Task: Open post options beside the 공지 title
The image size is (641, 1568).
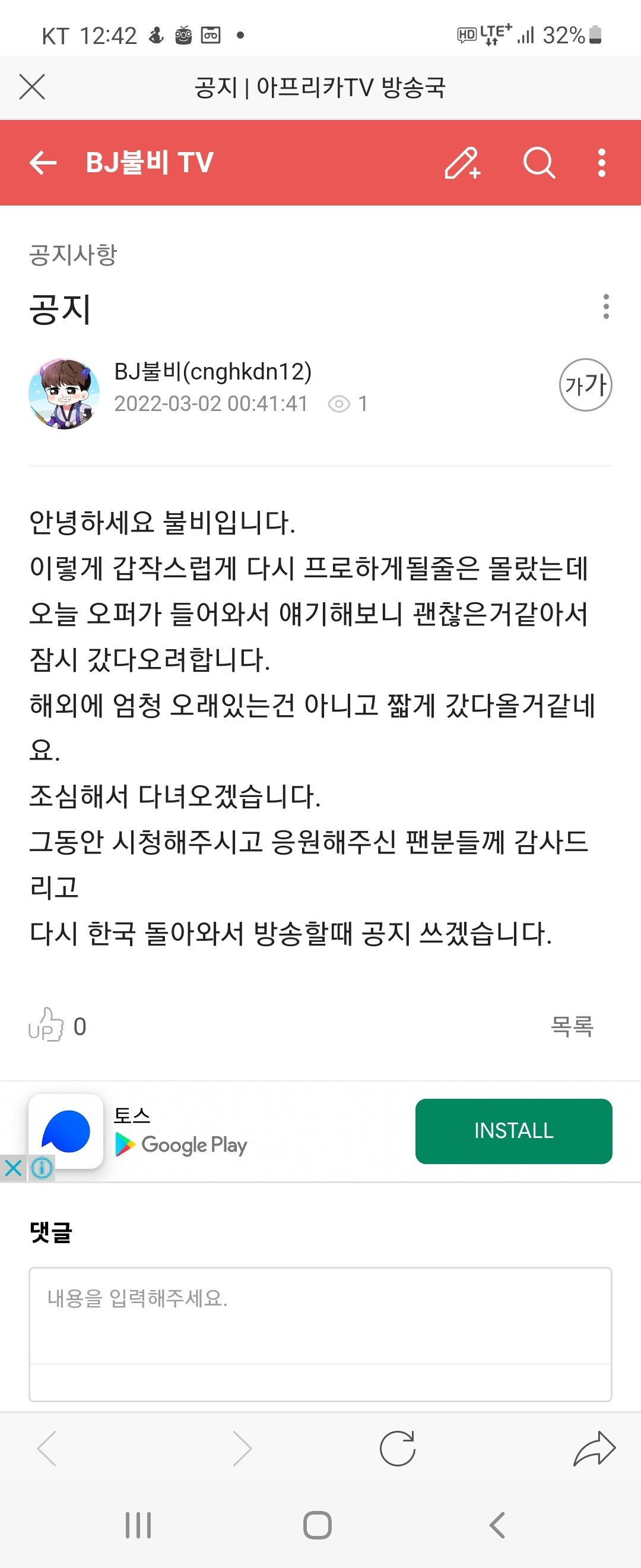Action: tap(606, 307)
